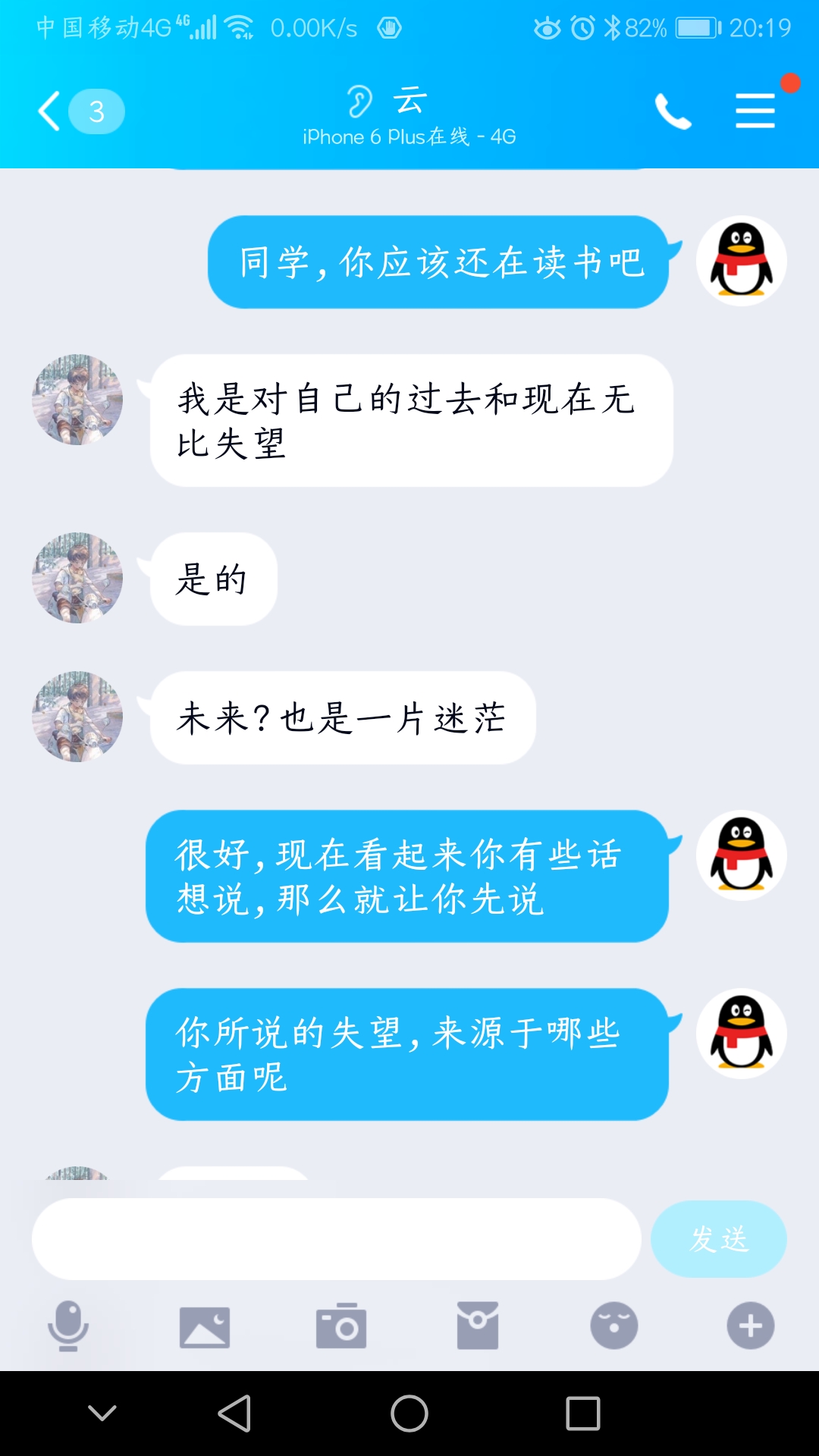Screen dimensions: 819x1456
Task: Open recent apps from navigation bar
Action: [583, 1414]
